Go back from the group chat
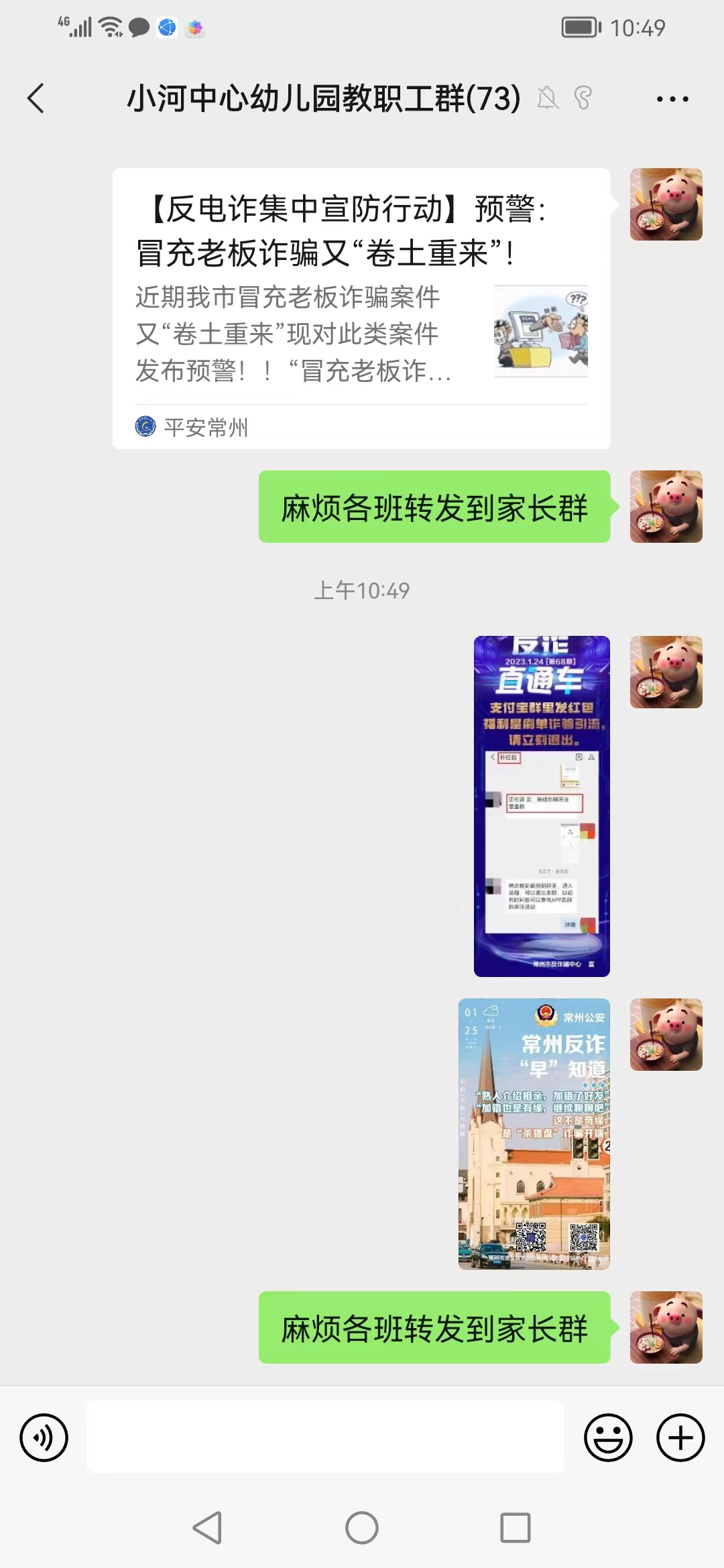 36,99
